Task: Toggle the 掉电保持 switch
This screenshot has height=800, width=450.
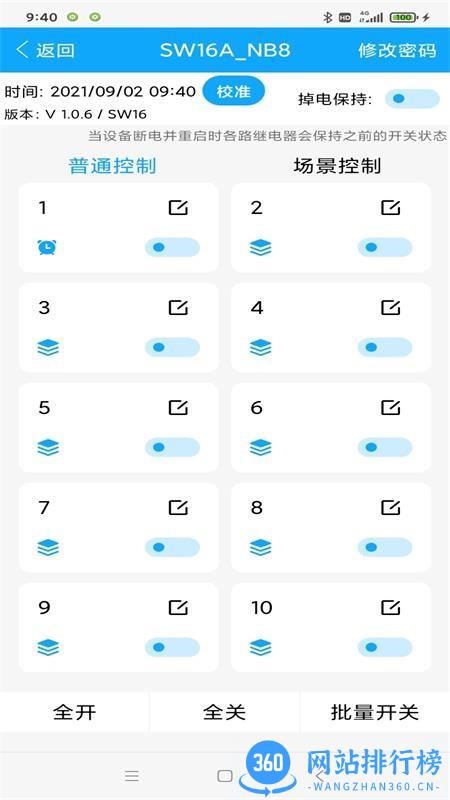Action: coord(412,98)
